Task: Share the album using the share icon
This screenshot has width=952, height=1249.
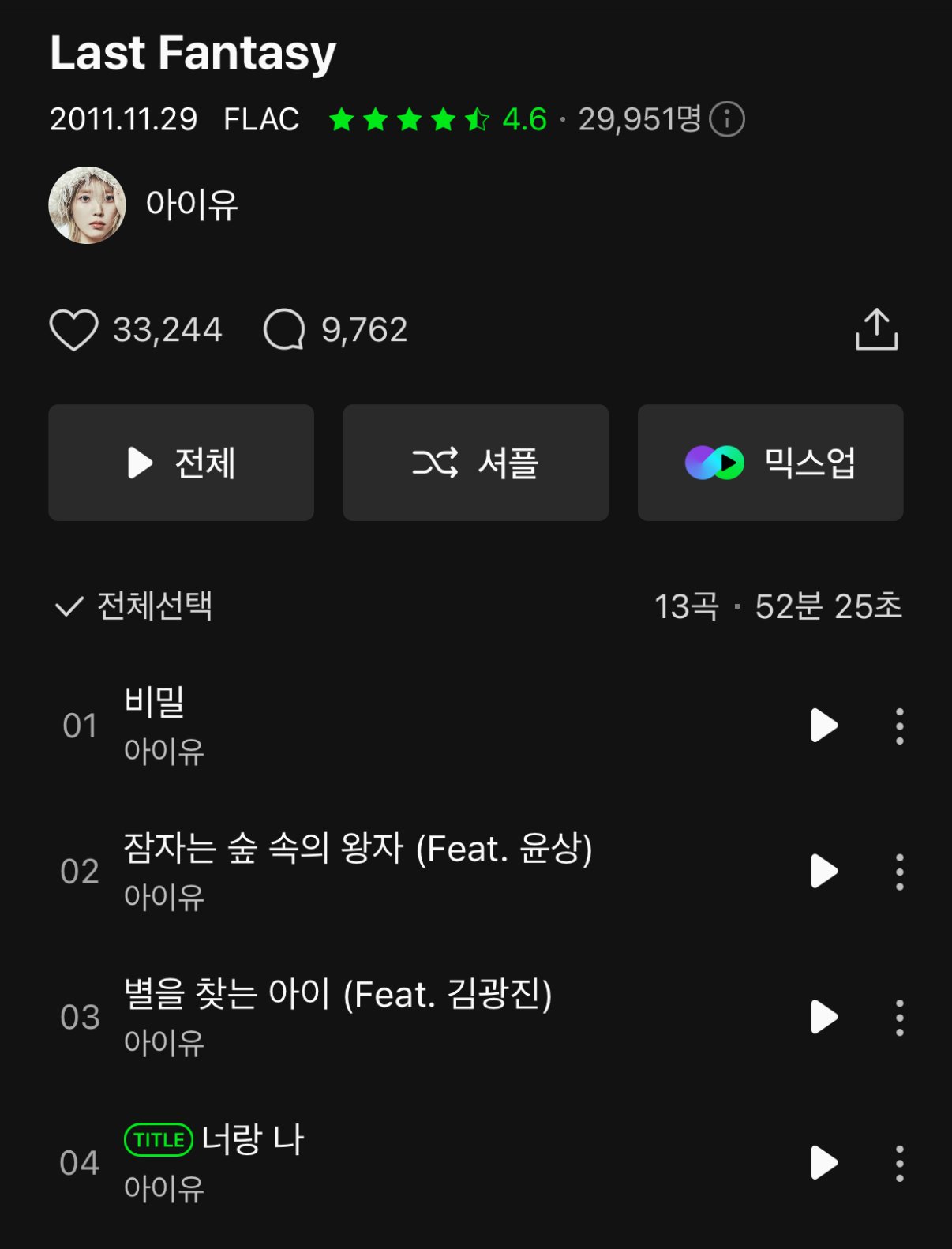Action: 877,328
